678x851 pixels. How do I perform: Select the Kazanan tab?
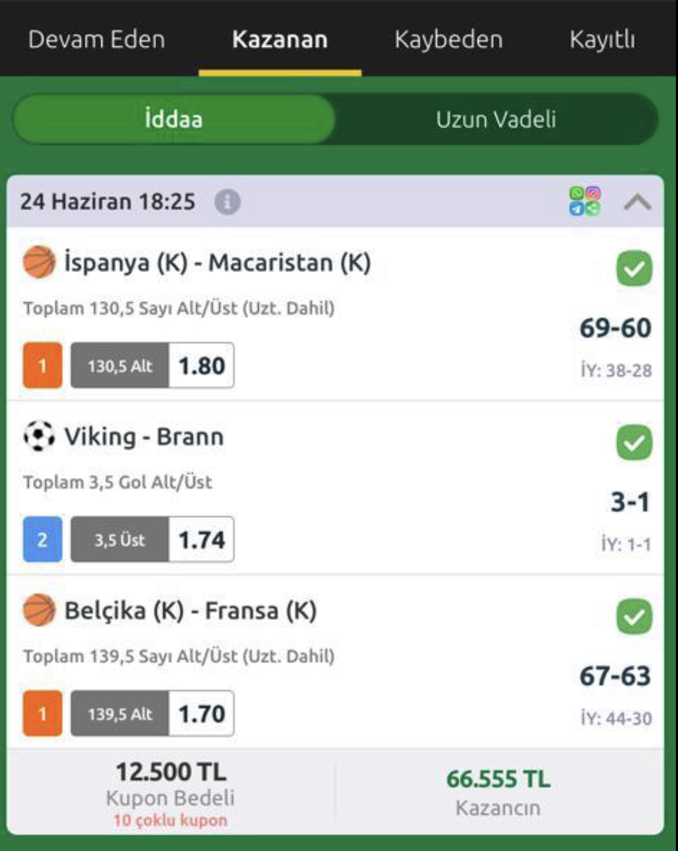click(x=280, y=40)
